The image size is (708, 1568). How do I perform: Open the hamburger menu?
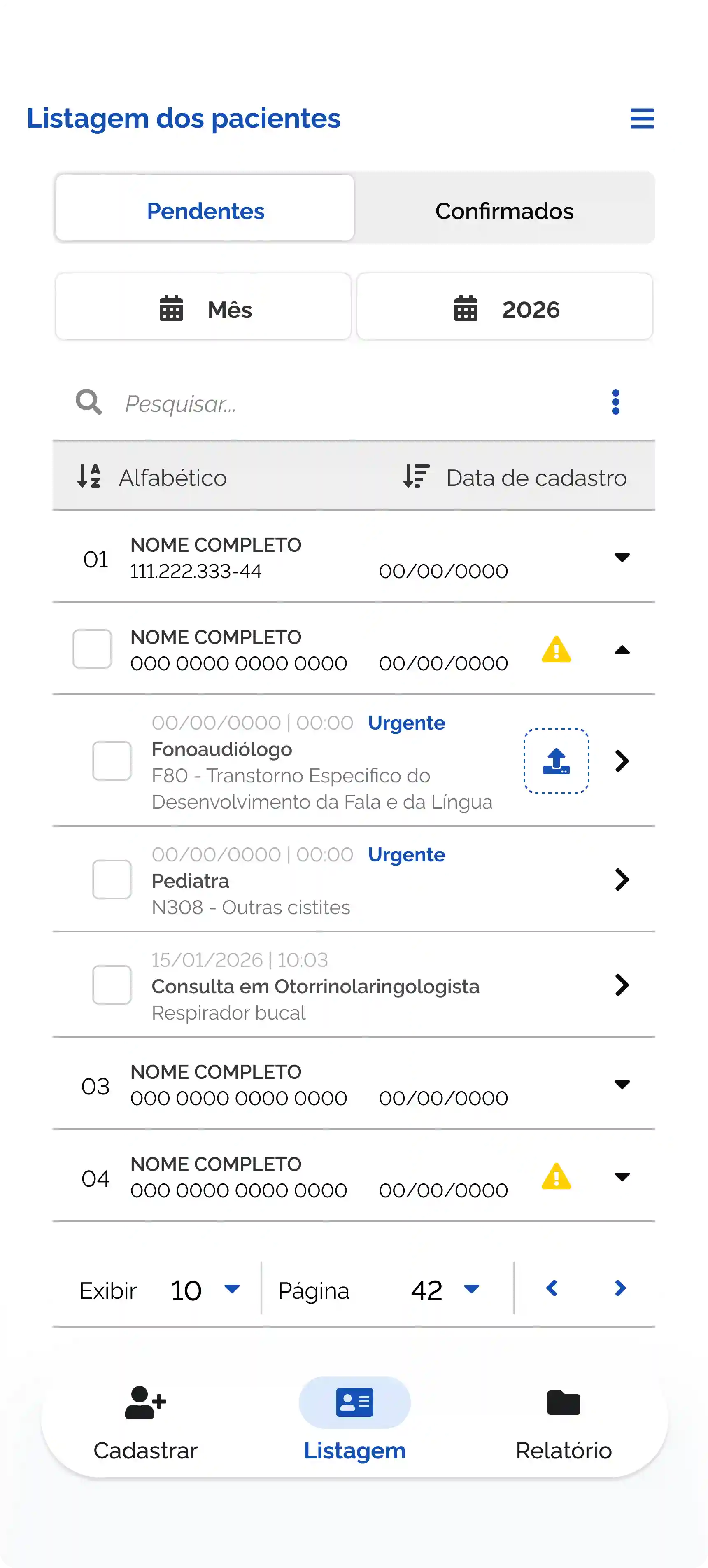click(642, 119)
